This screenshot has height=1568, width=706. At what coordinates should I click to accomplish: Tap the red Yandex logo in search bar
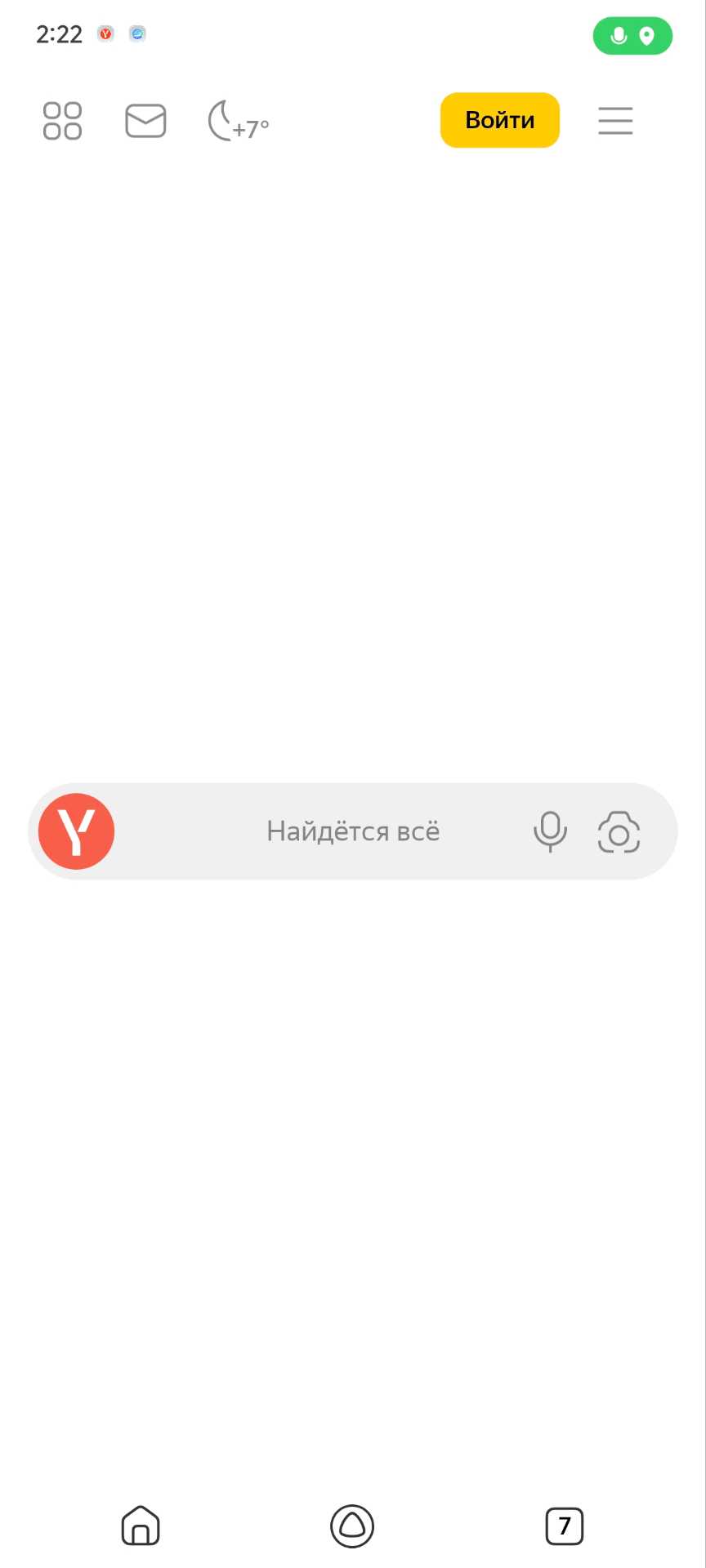[77, 831]
